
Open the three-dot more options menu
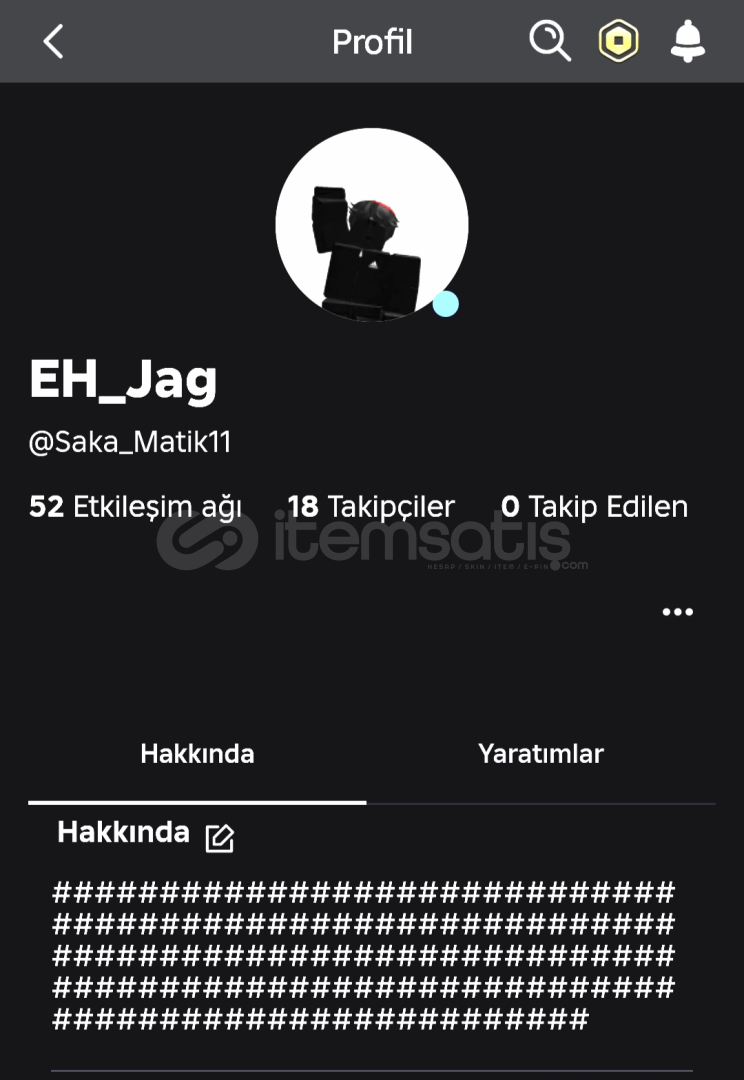click(677, 612)
